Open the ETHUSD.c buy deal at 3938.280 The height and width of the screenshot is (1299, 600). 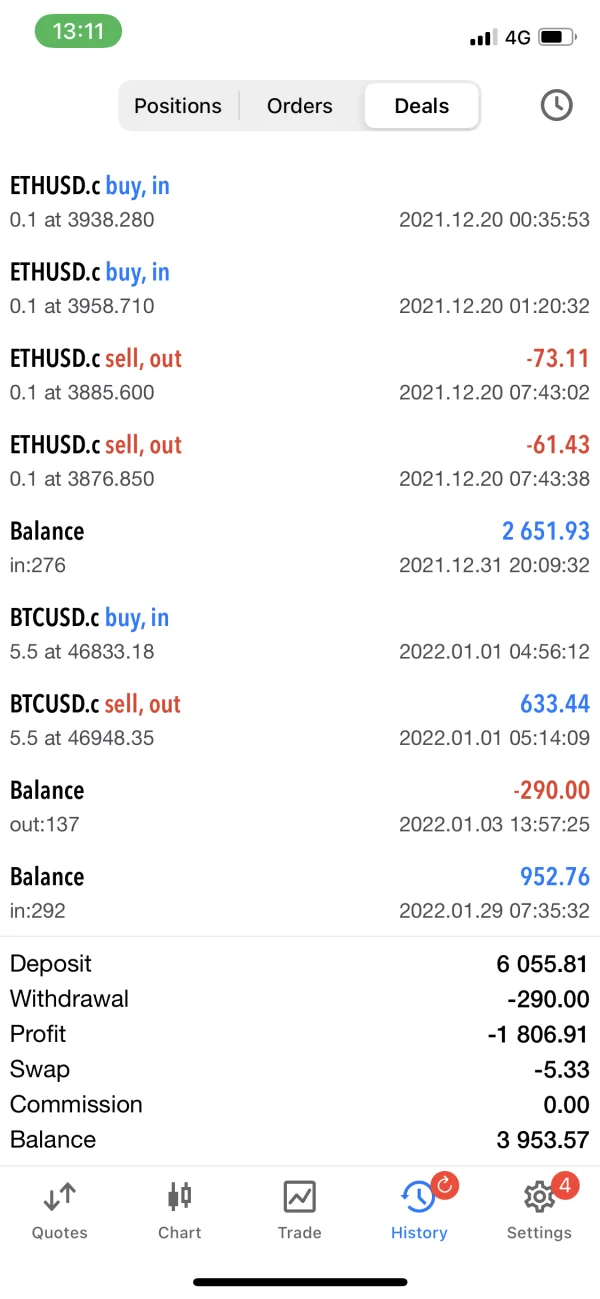click(x=300, y=202)
